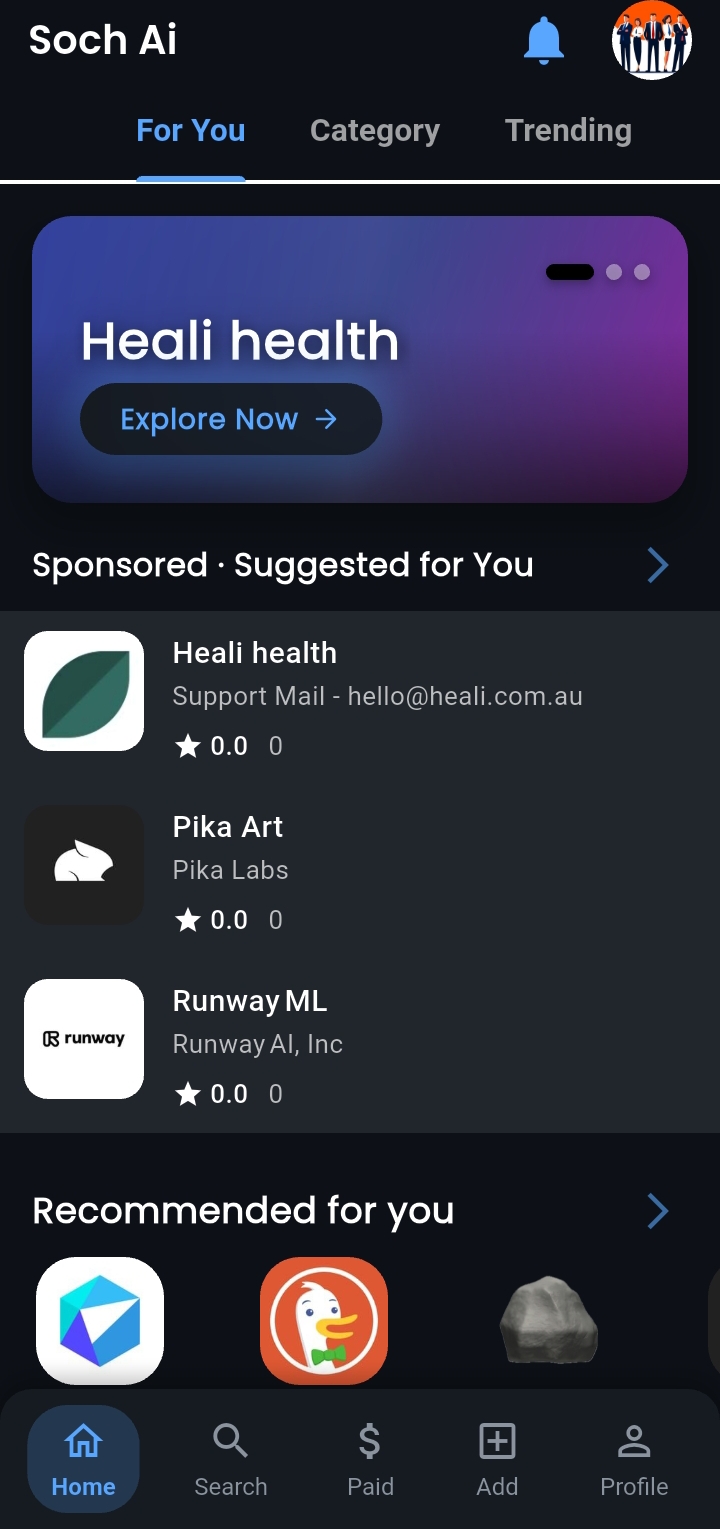Image resolution: width=720 pixels, height=1529 pixels.
Task: Go to the Search tab
Action: coord(231,1458)
